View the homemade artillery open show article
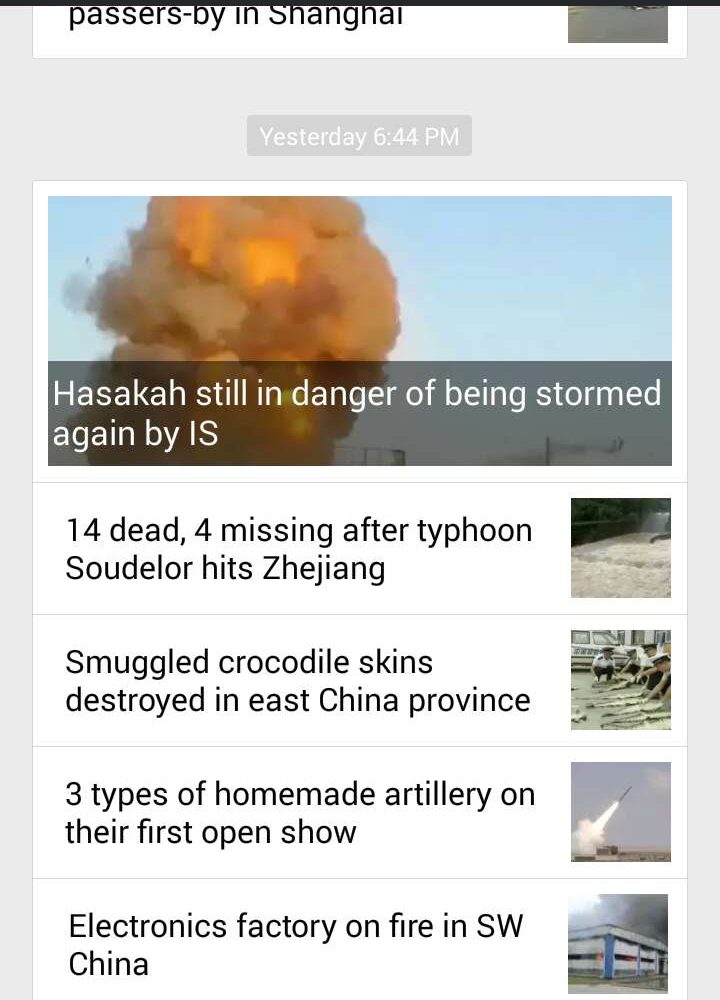 (x=300, y=813)
